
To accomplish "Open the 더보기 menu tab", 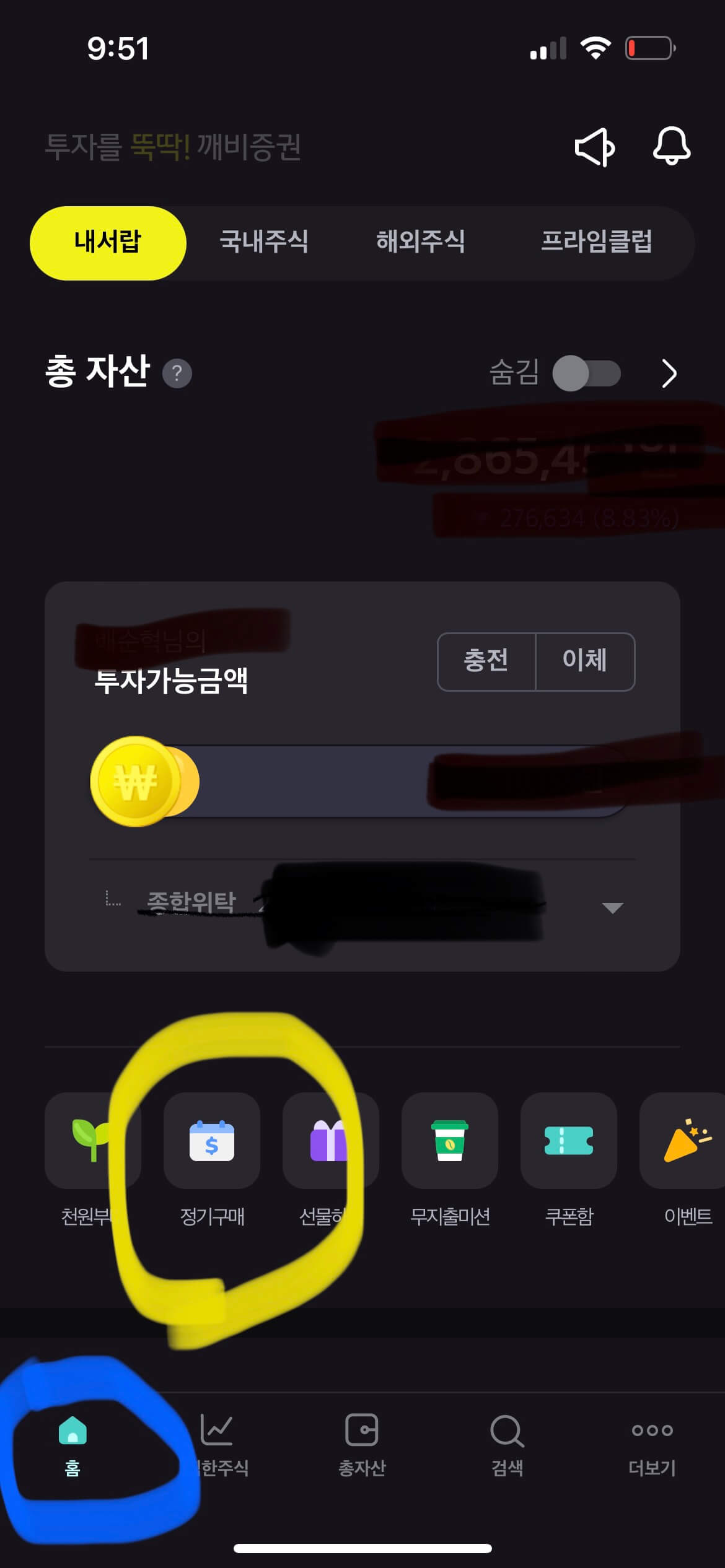I will pos(652,1444).
